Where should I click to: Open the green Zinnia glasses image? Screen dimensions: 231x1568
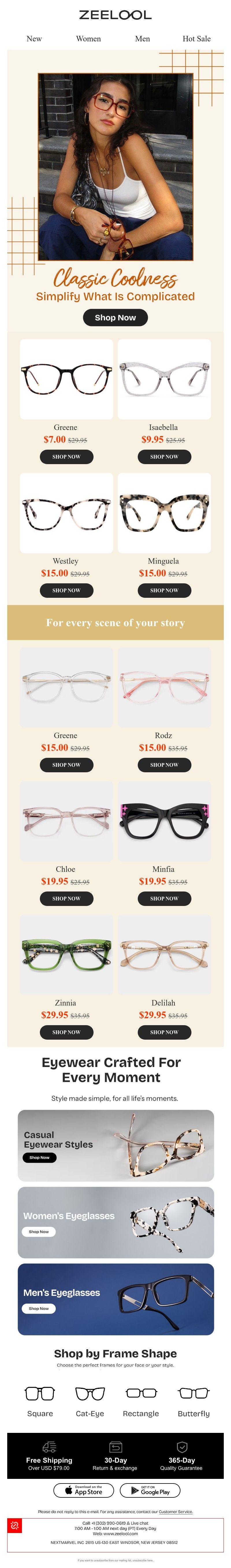66,955
